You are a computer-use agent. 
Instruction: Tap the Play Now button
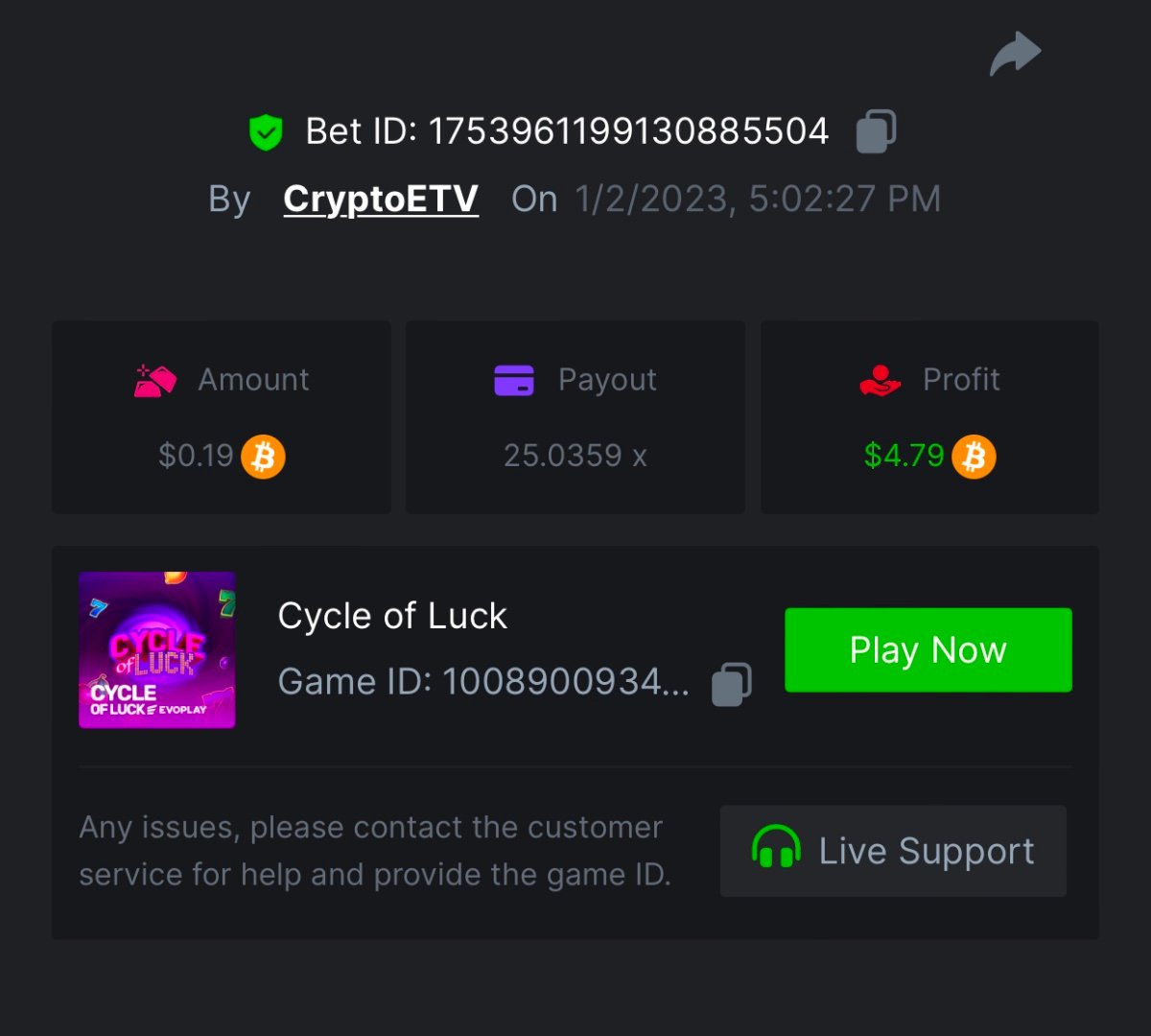pos(928,649)
